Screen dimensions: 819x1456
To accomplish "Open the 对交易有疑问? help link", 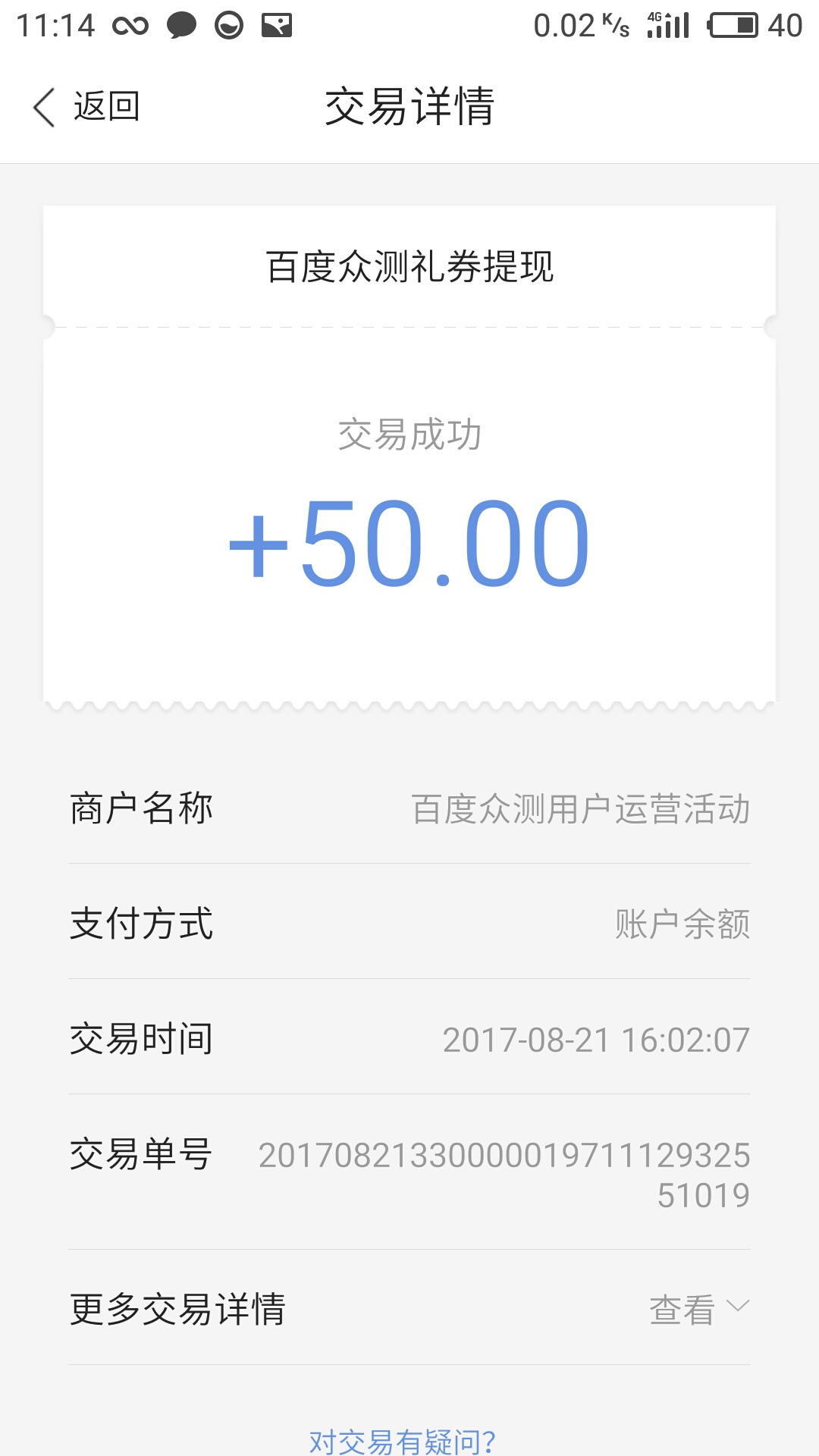I will [403, 1440].
